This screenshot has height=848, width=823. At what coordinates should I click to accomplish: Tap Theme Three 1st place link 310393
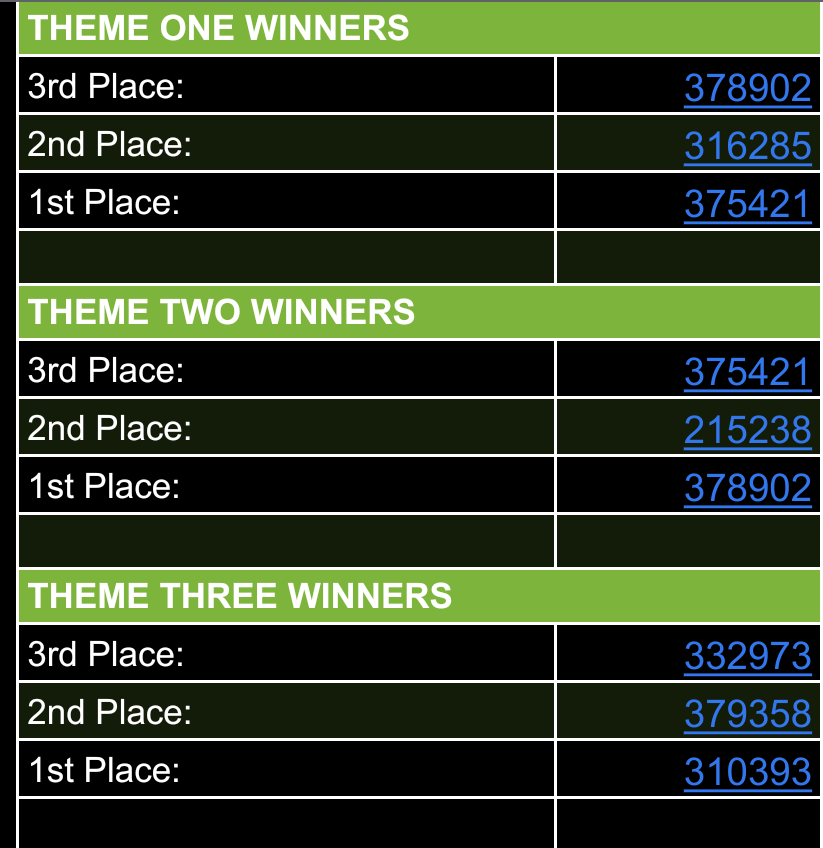tap(747, 772)
